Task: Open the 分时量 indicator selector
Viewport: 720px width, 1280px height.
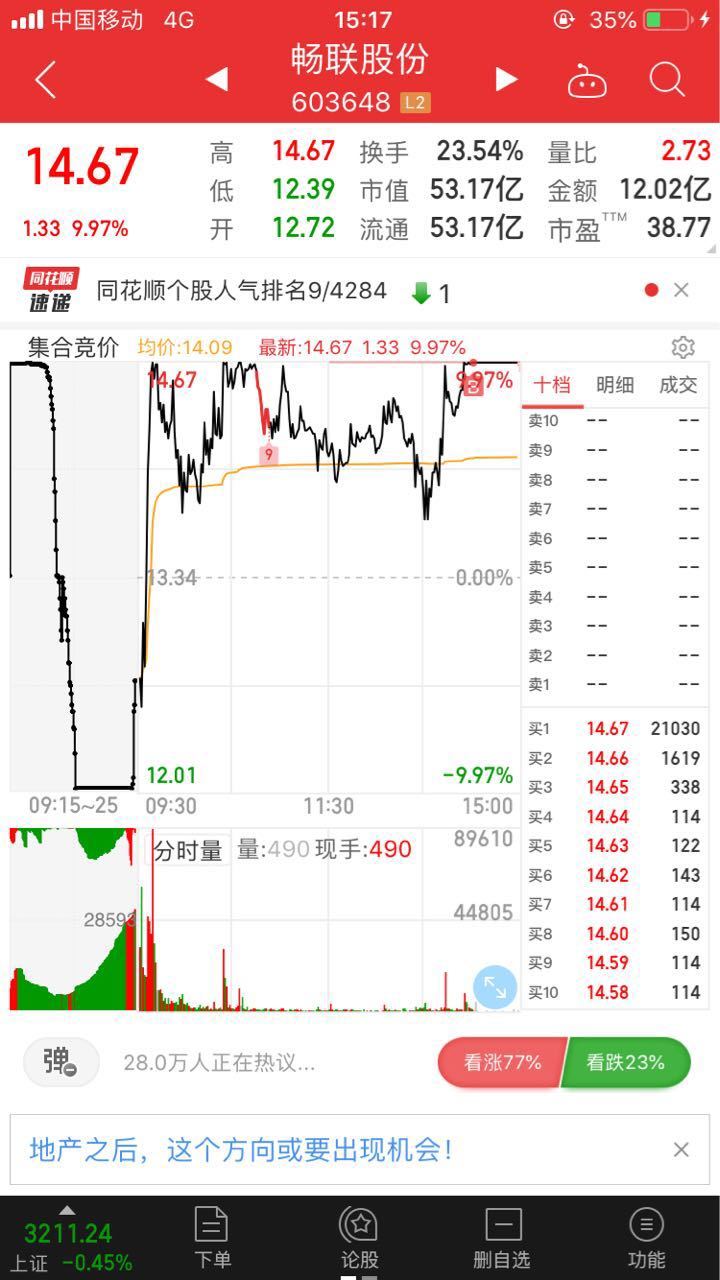Action: pyautogui.click(x=188, y=851)
